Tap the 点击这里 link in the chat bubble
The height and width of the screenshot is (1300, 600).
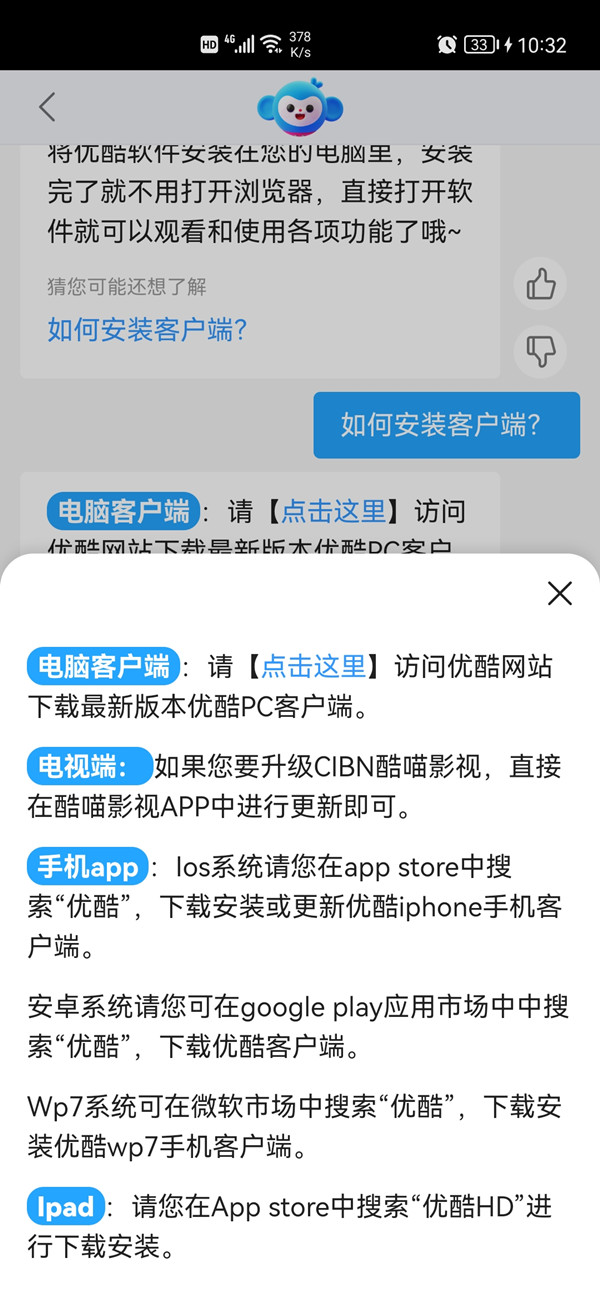click(x=333, y=512)
